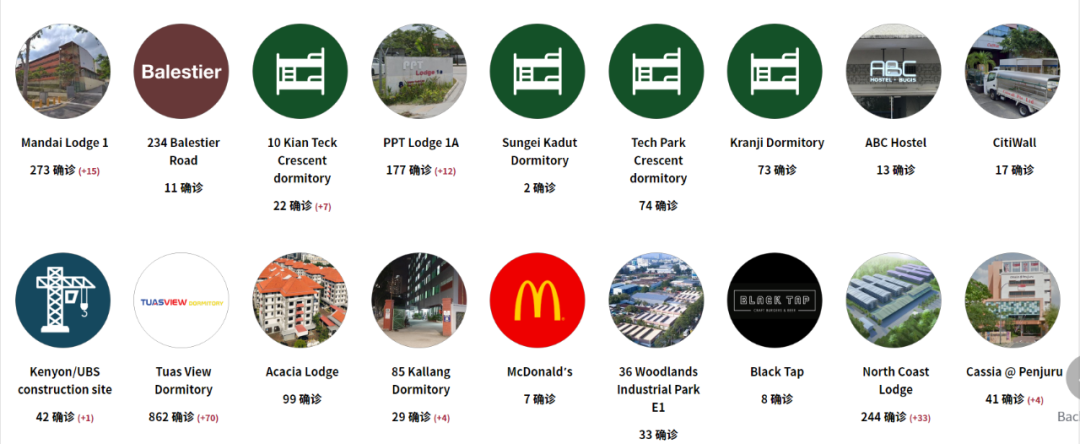1080x444 pixels.
Task: View the Tech Park Crescent dormitory cluster
Action: (656, 72)
